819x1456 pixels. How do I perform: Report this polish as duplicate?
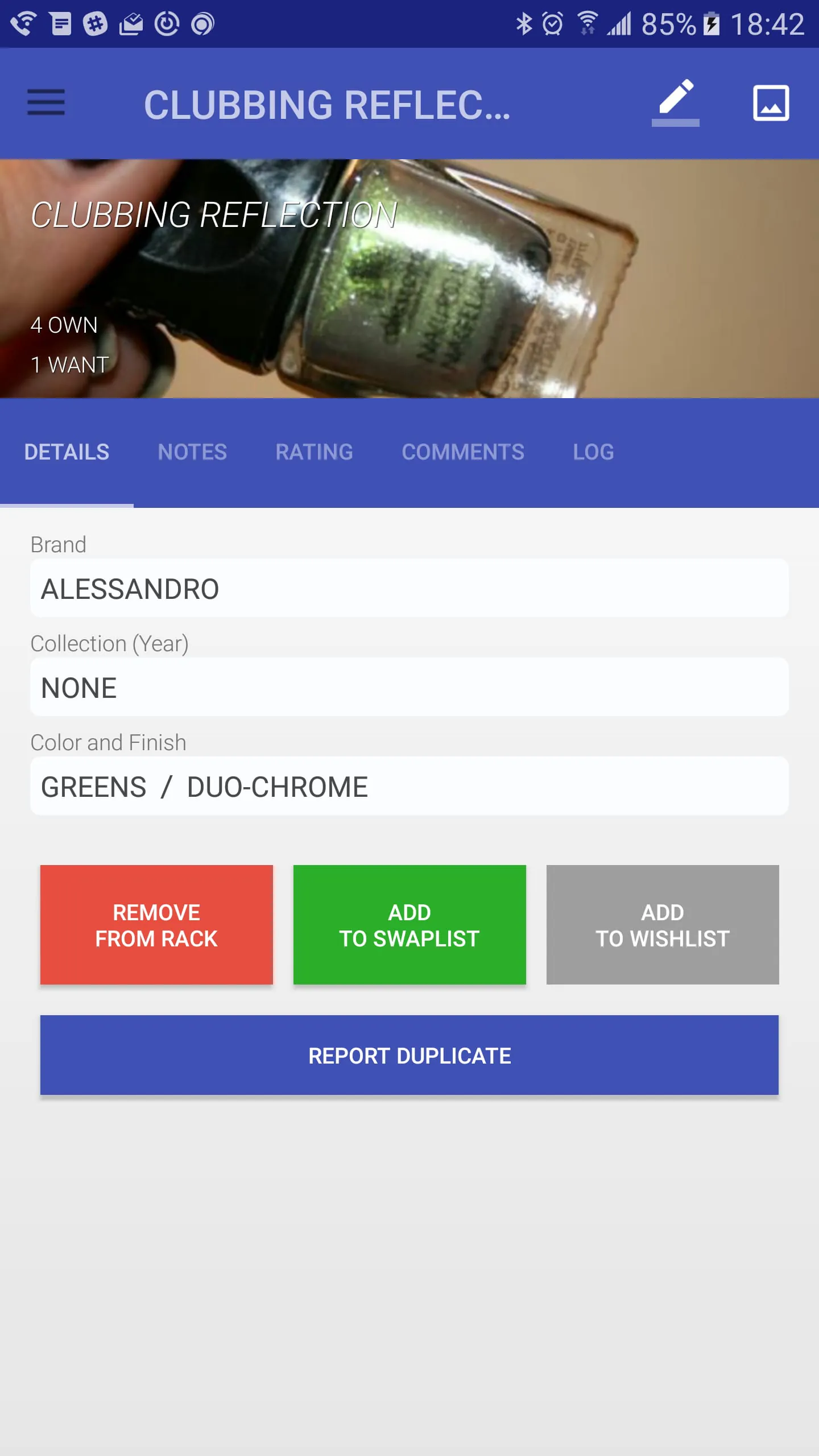pos(409,1056)
